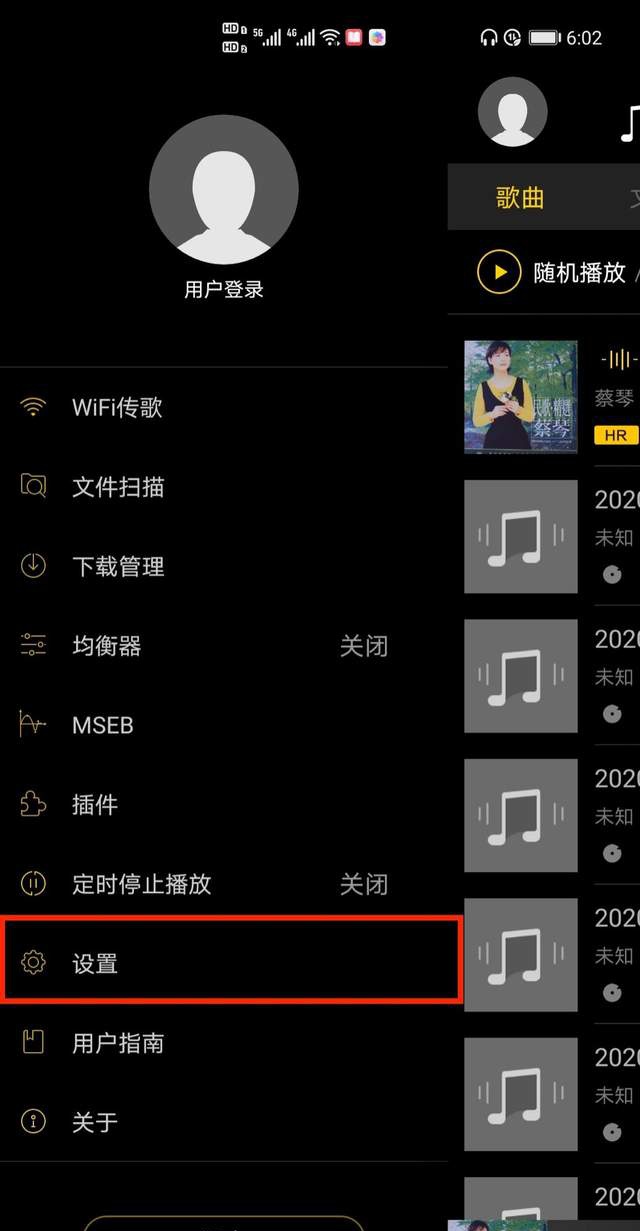The width and height of the screenshot is (640, 1231).
Task: Tap the 用户登录 avatar to log in
Action: [223, 189]
